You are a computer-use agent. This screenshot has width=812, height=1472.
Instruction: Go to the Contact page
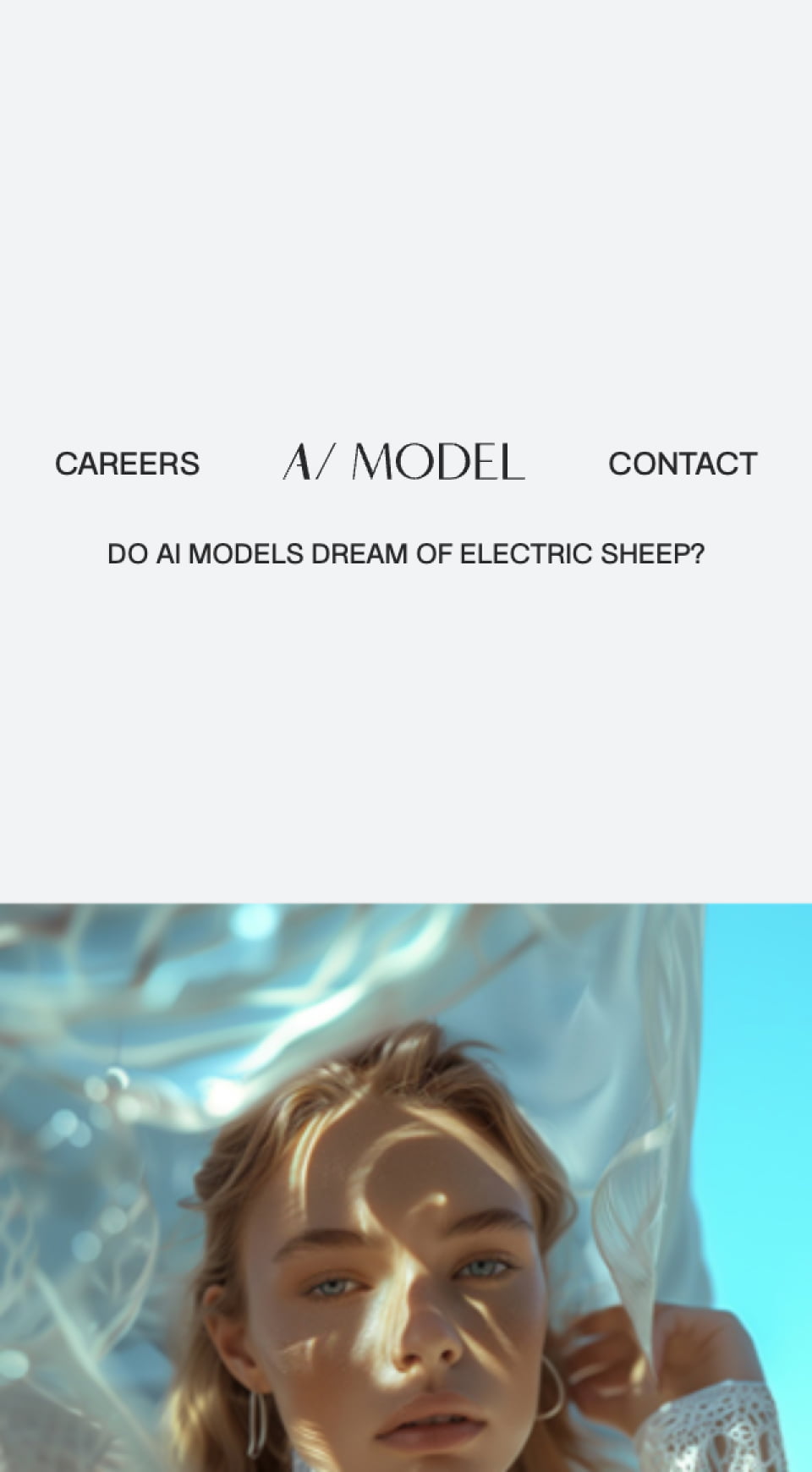[682, 464]
